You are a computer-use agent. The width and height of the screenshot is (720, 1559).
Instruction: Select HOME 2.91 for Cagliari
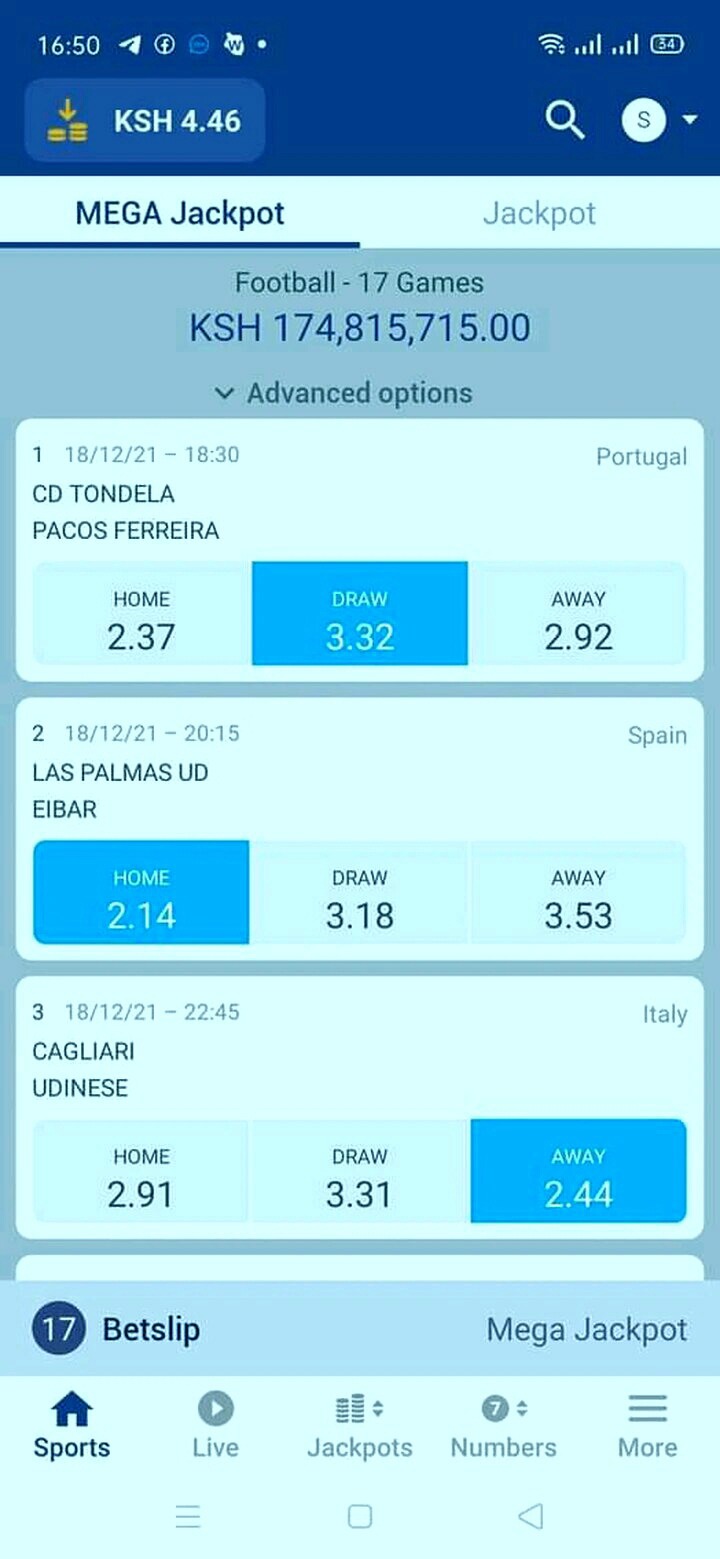pyautogui.click(x=142, y=1171)
